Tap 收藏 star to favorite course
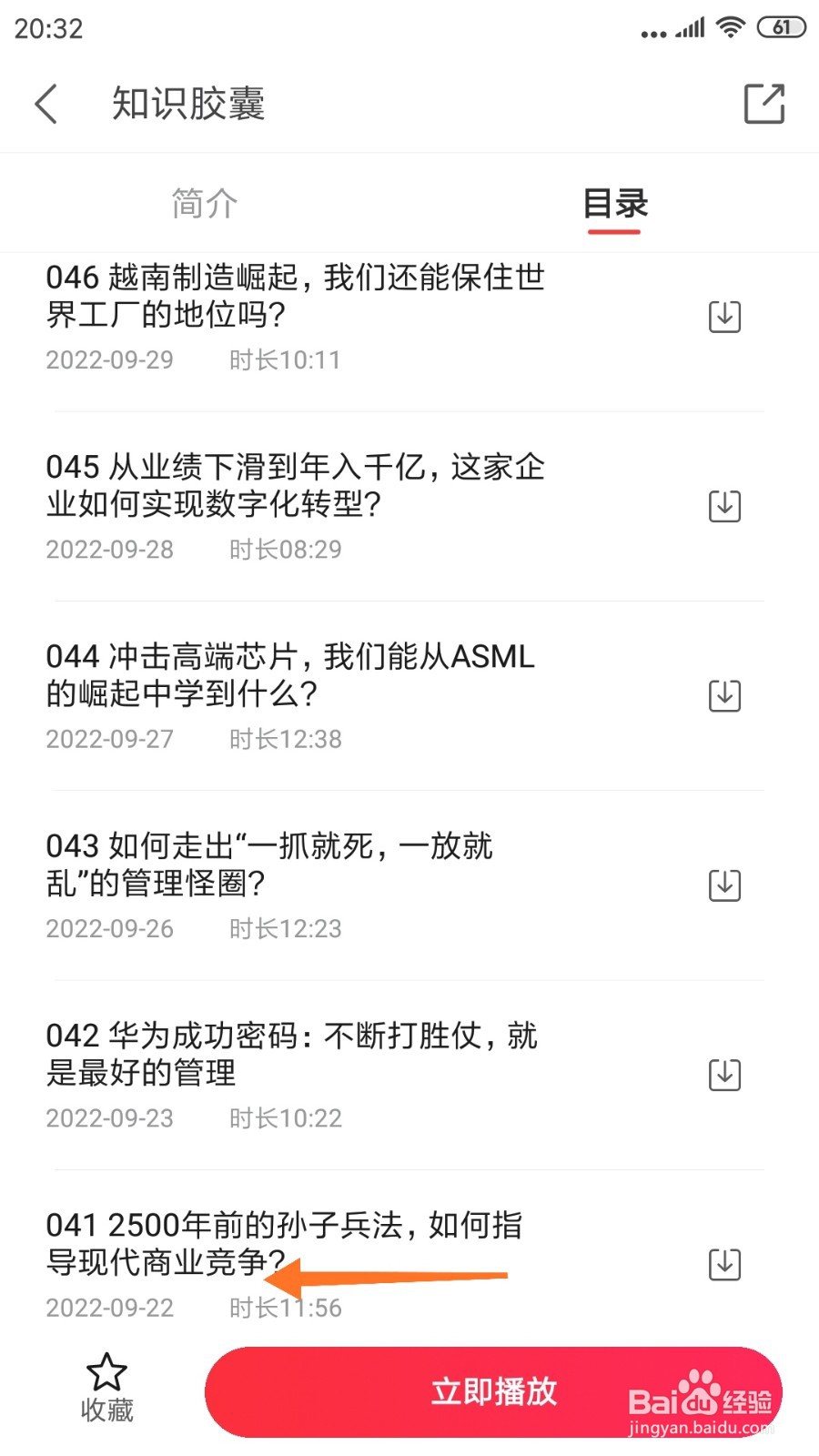 106,1388
